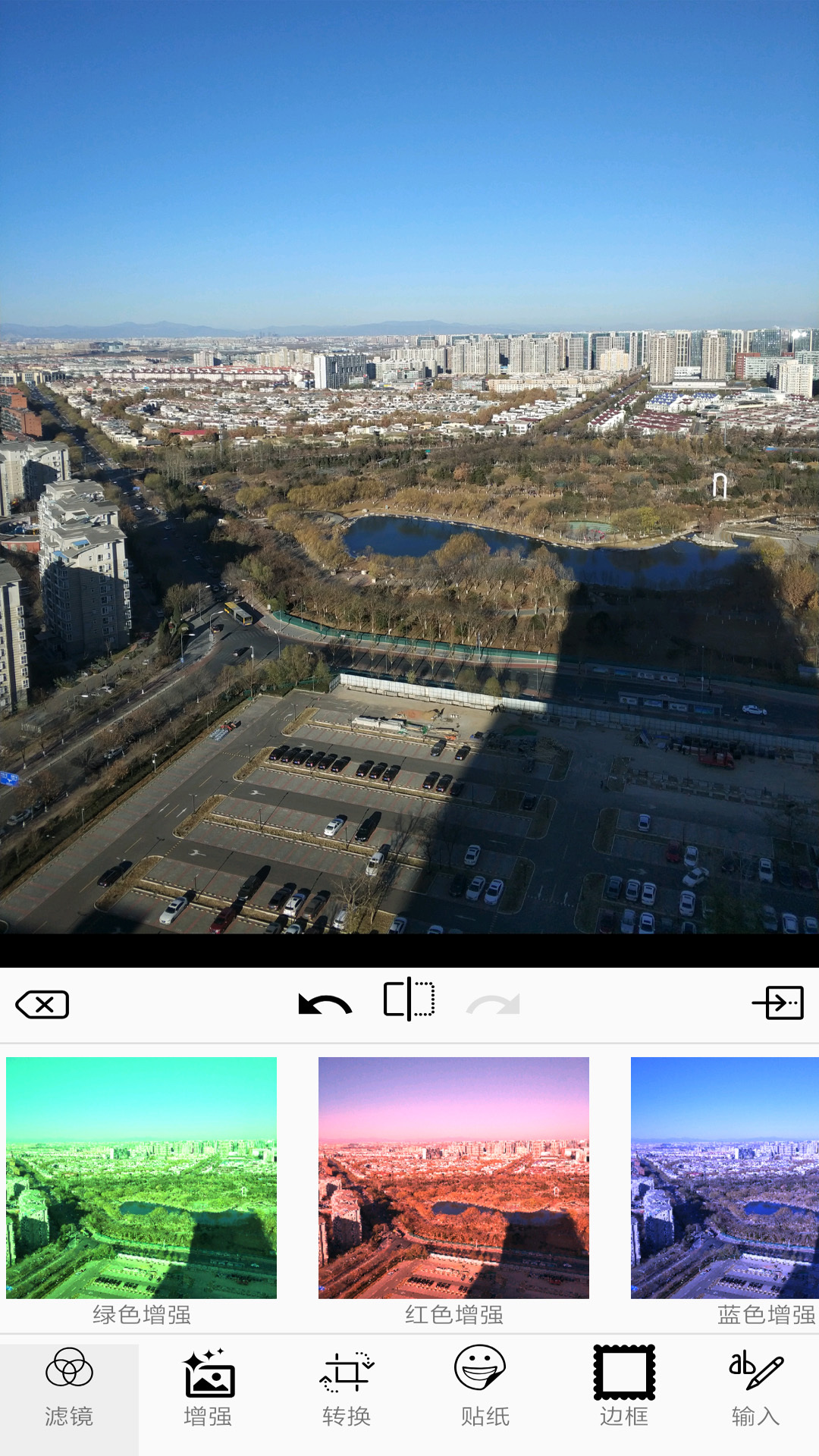
Task: Click the discard changes X icon
Action: click(x=42, y=1003)
